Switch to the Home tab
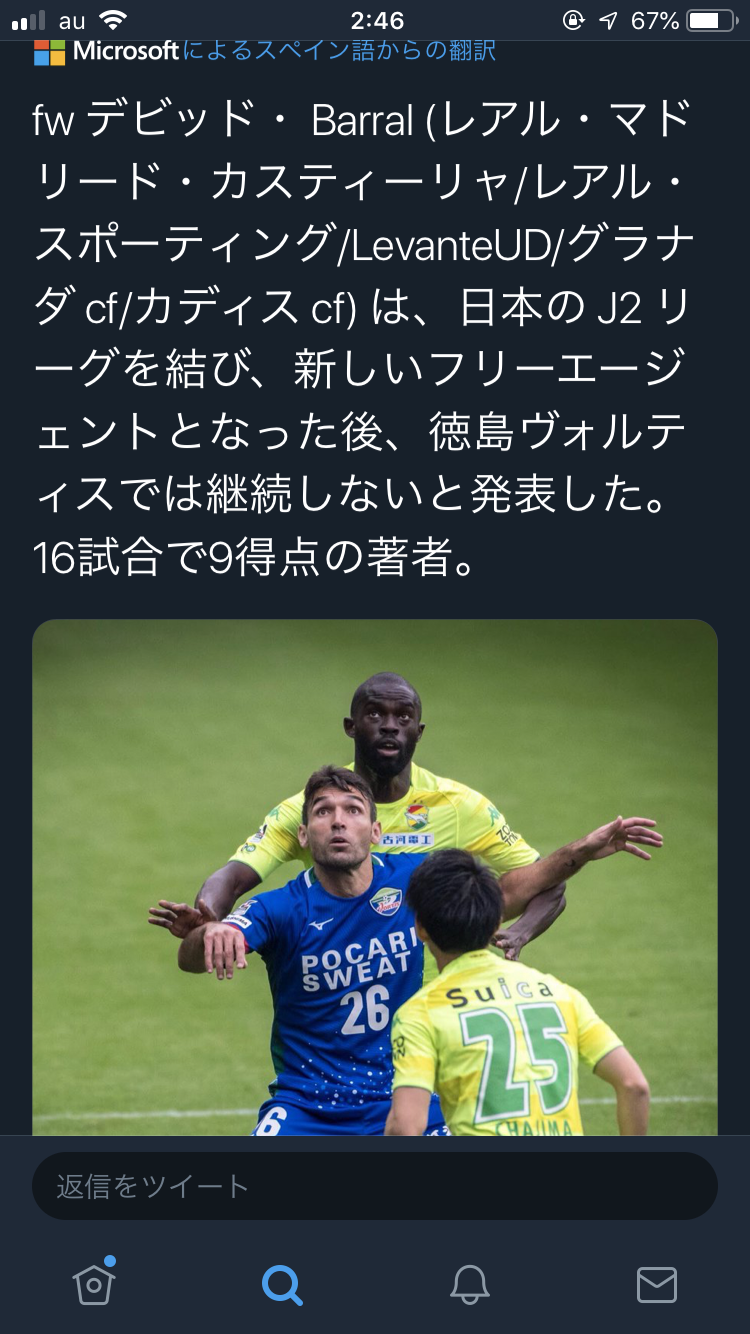Viewport: 750px width, 1334px height. 94,1282
